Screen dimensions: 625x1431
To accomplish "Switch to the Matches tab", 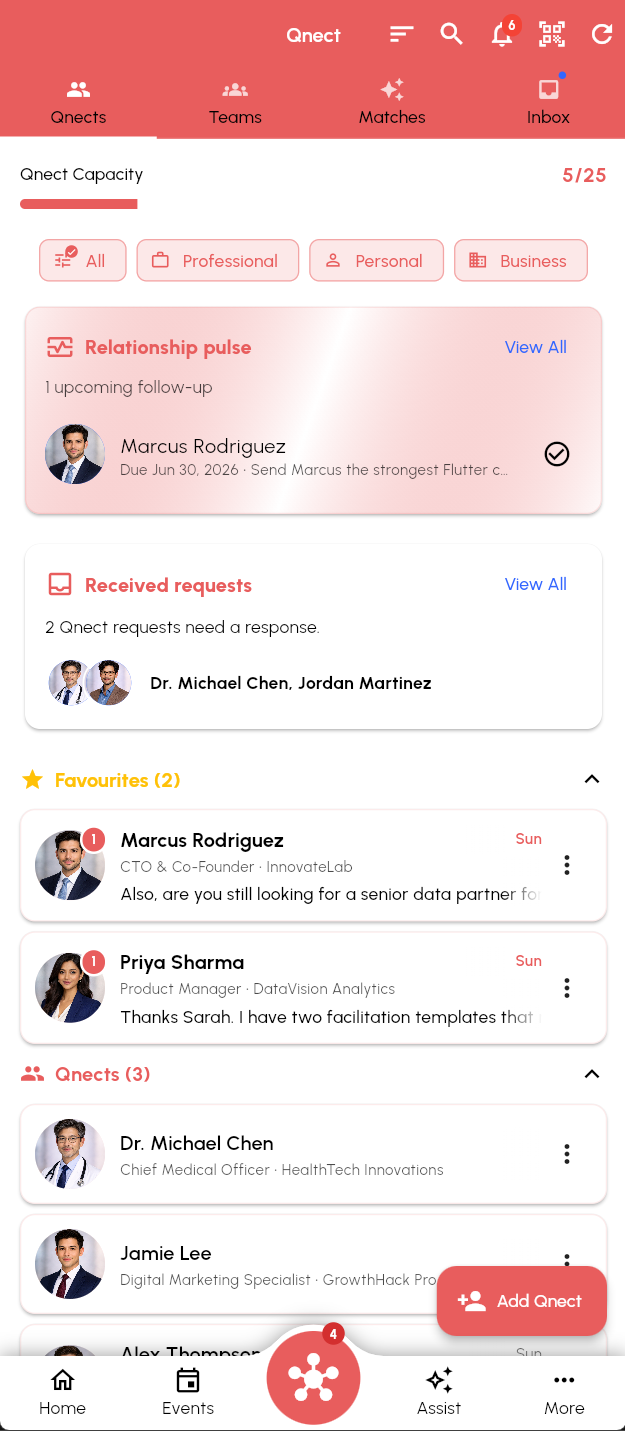I will 392,103.
